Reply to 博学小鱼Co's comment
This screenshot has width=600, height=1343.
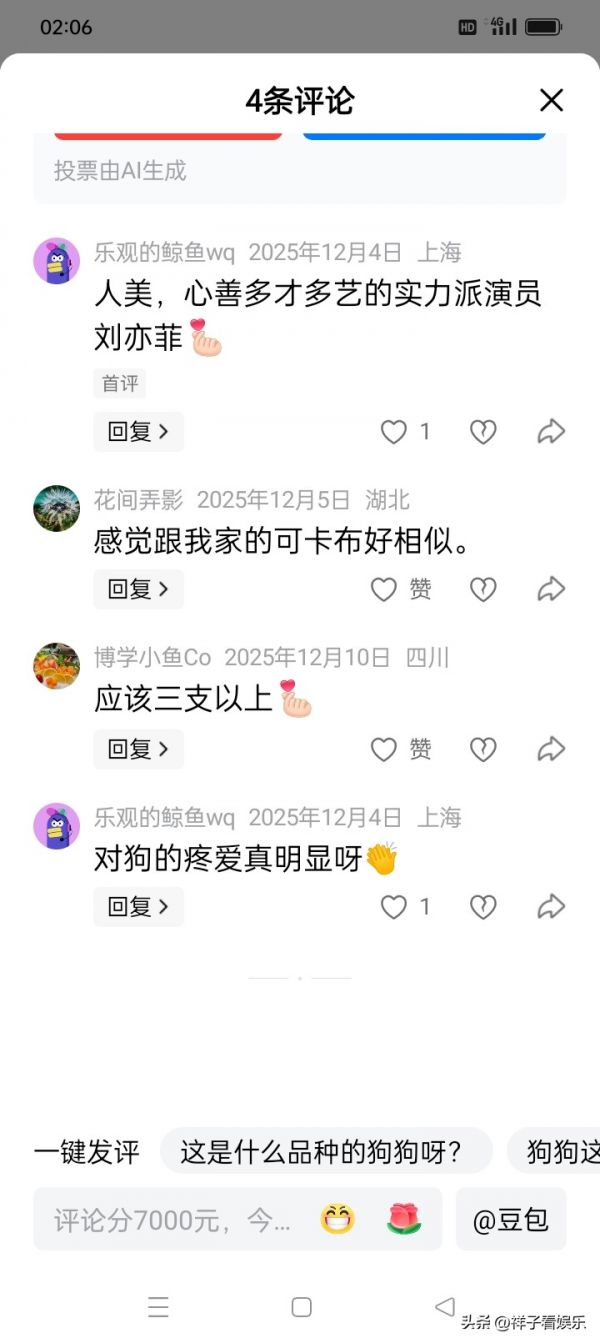[x=138, y=749]
